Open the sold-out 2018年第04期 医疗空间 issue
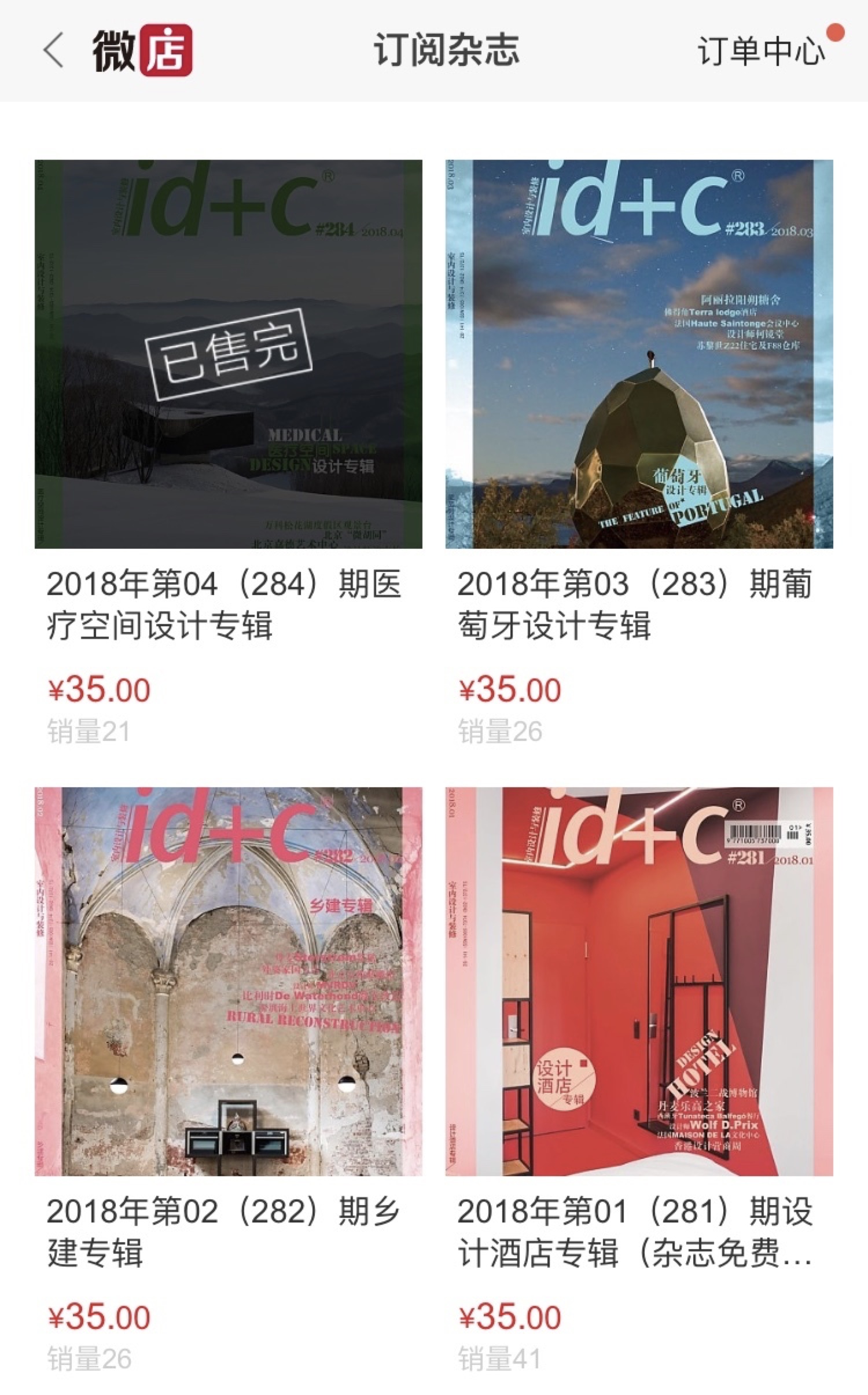Viewport: 868px width, 1395px height. point(229,354)
